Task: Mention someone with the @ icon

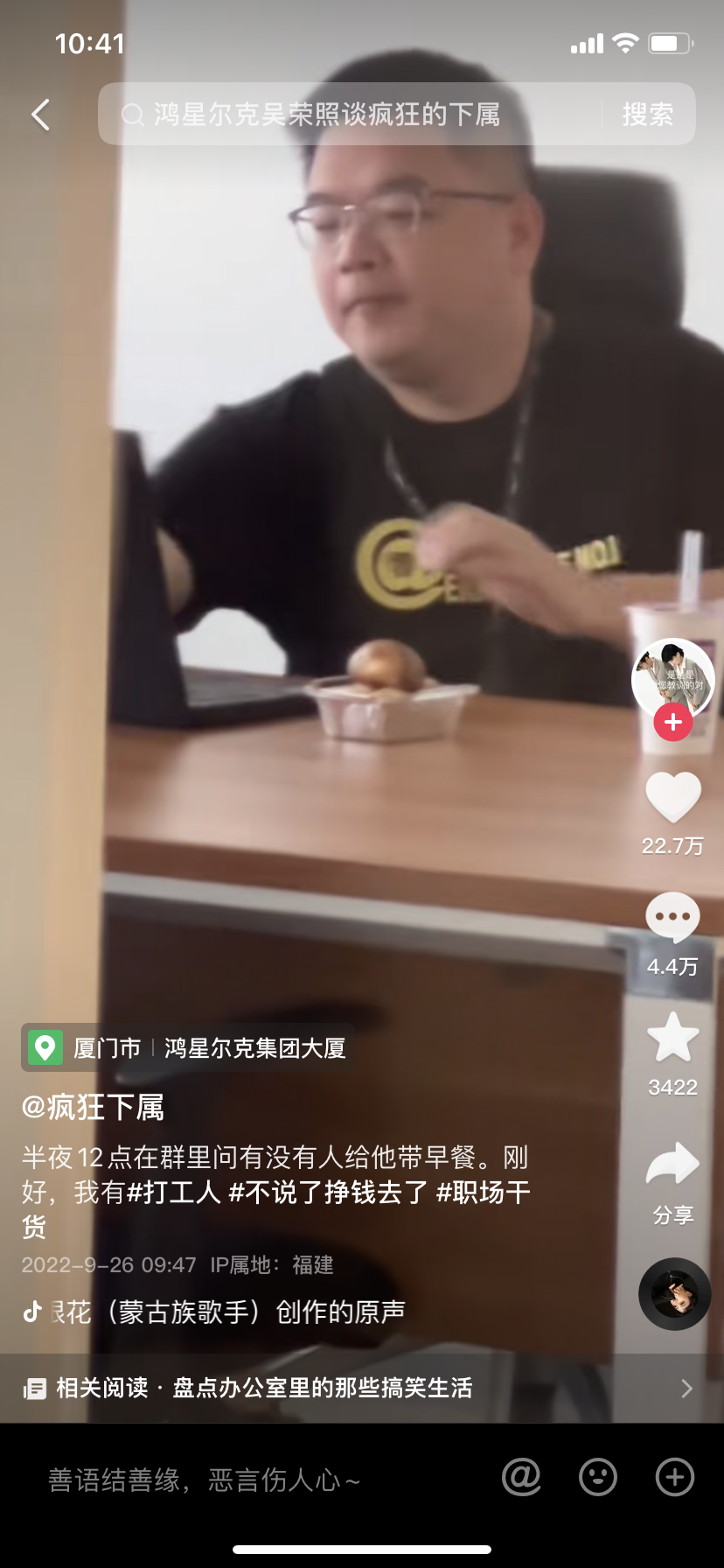Action: (x=521, y=1478)
